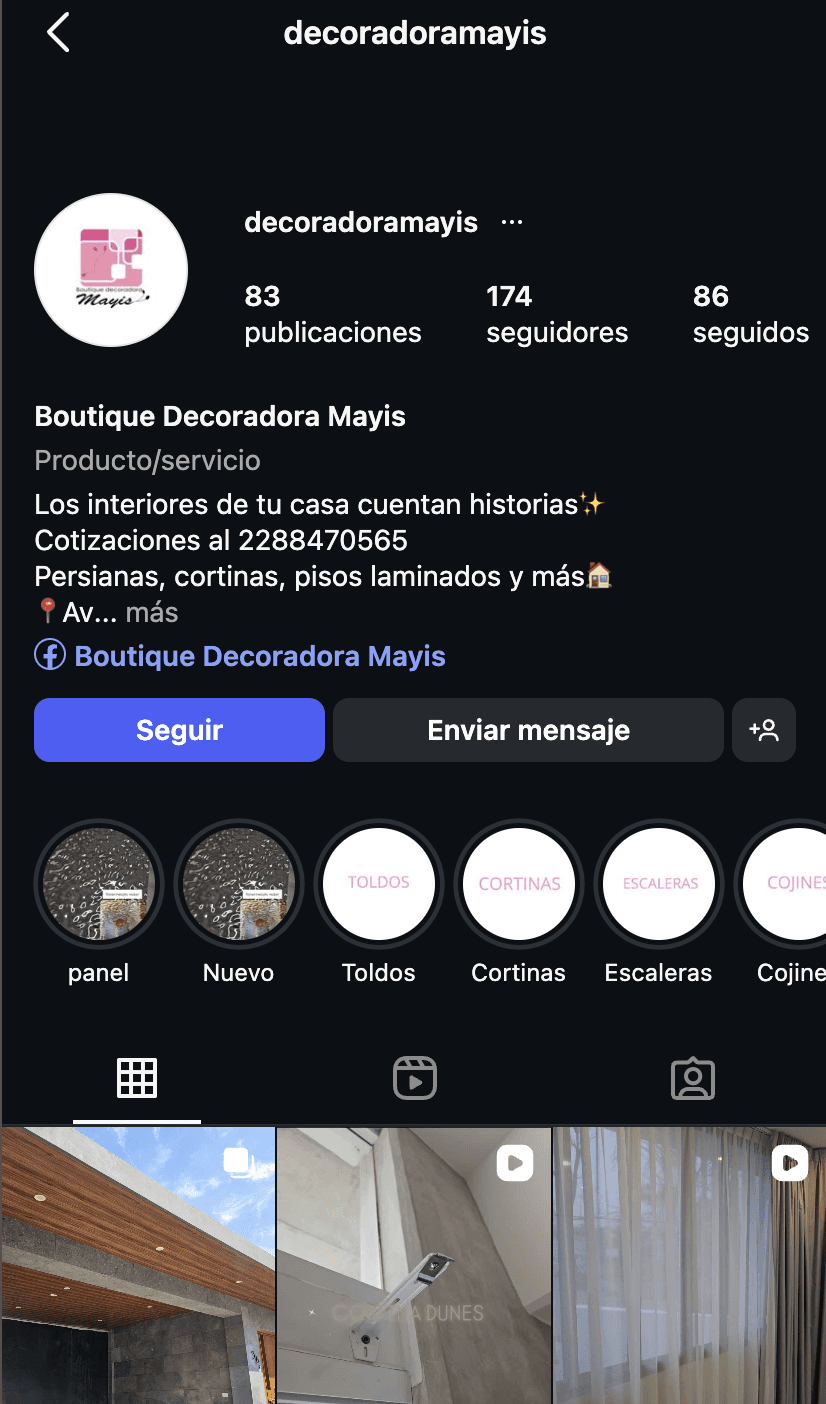The image size is (826, 1404).
Task: Tap Enviar mensaje to message
Action: [528, 730]
